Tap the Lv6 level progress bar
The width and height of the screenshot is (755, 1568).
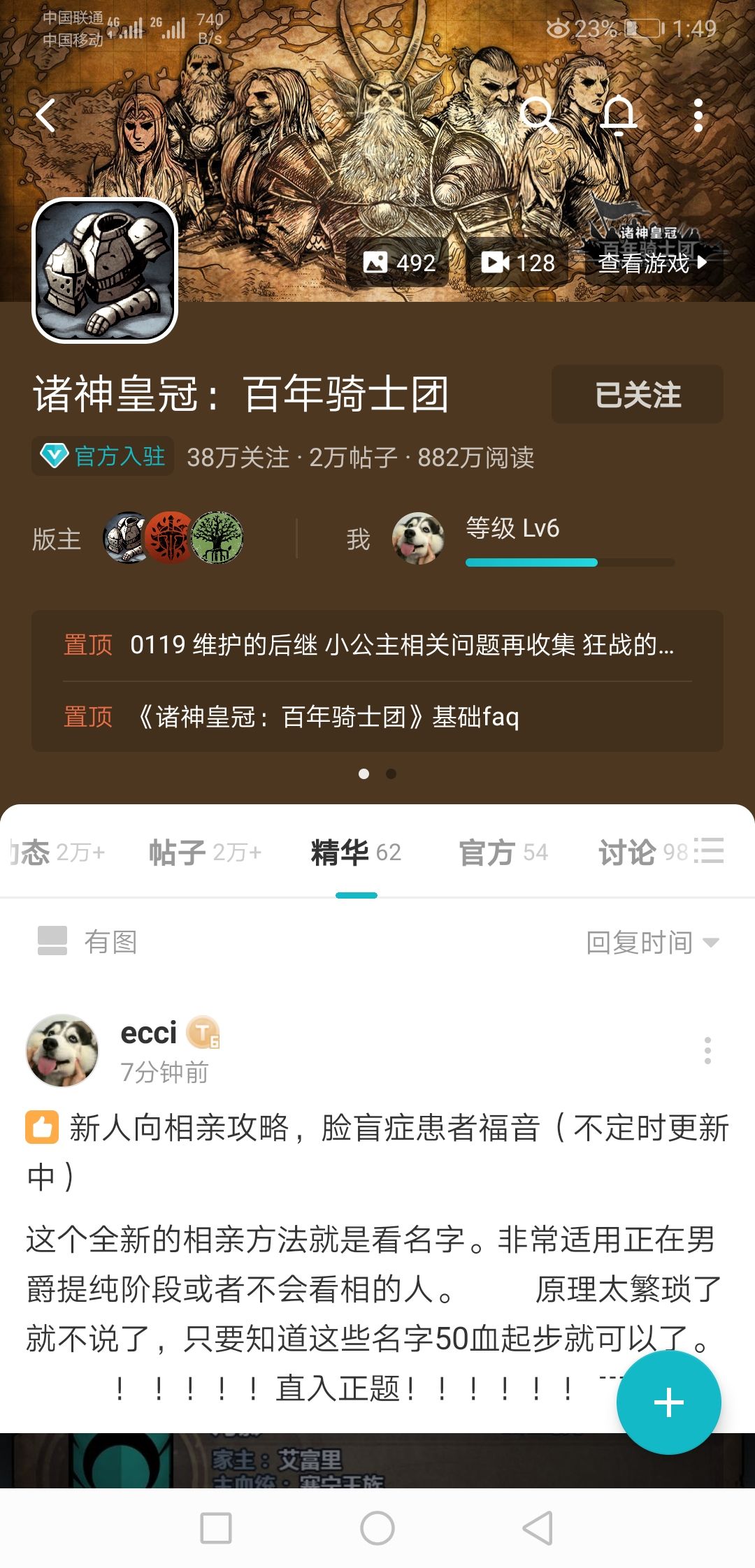click(x=570, y=562)
